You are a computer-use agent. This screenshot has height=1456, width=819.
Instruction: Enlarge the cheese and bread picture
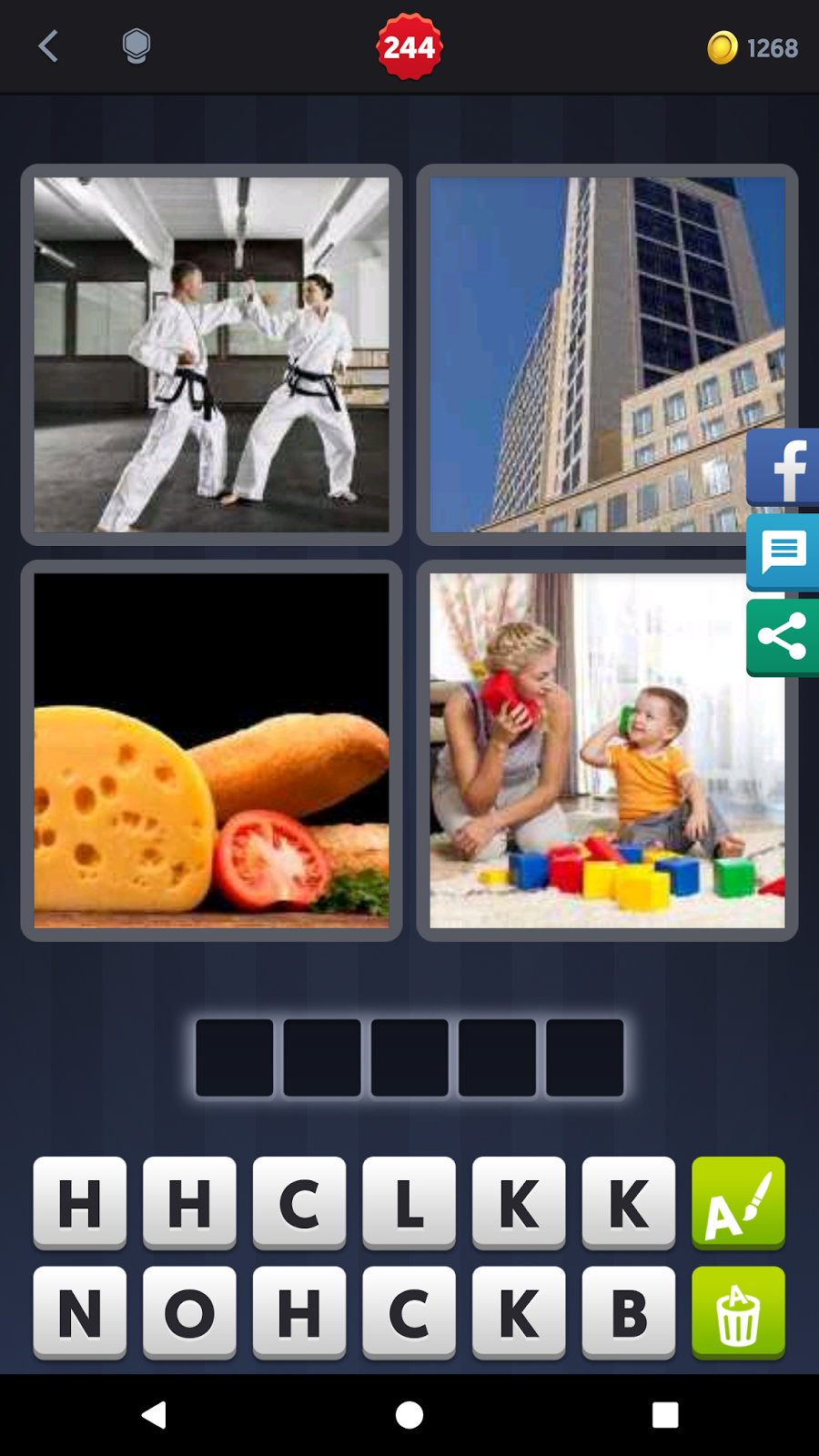coord(211,750)
